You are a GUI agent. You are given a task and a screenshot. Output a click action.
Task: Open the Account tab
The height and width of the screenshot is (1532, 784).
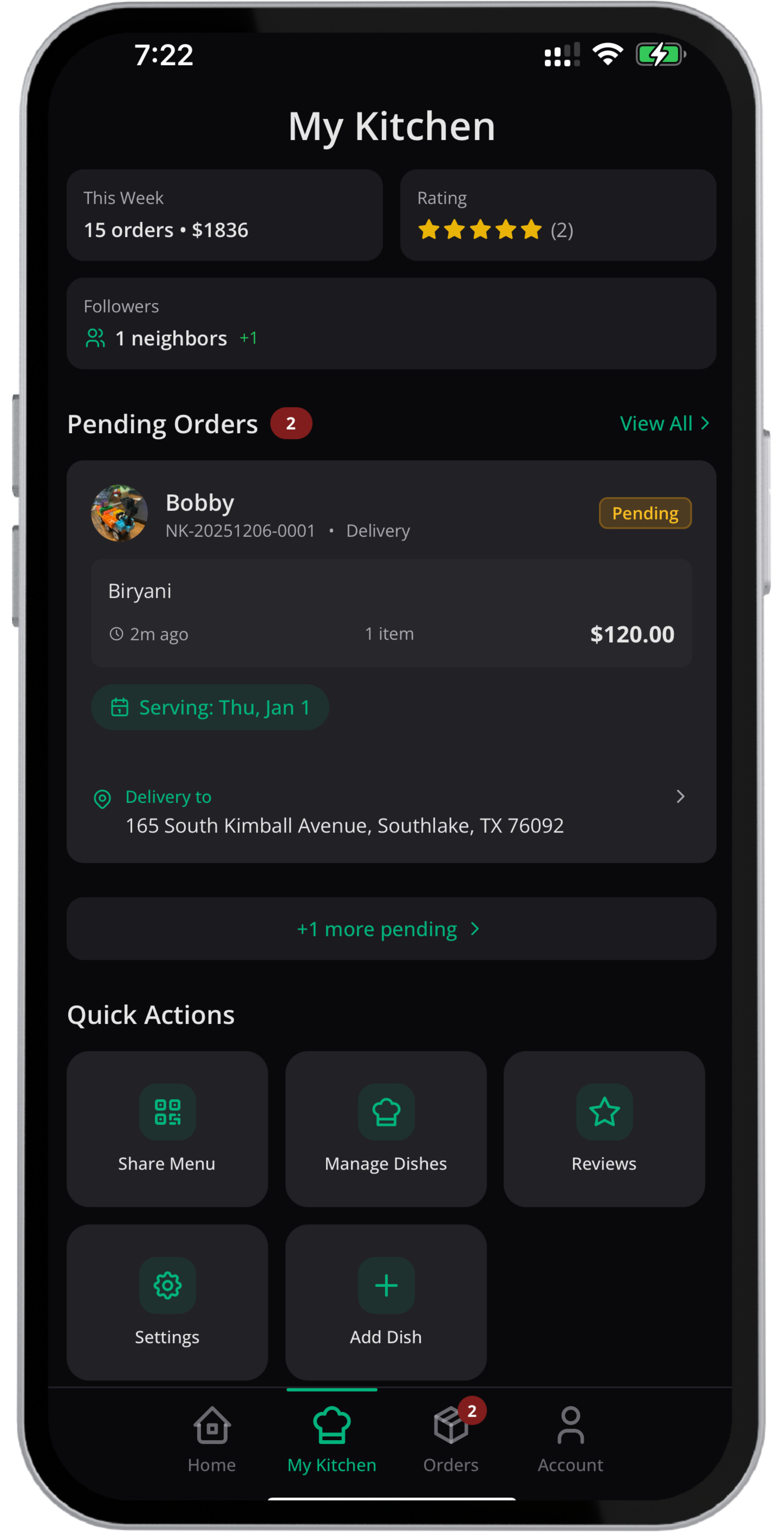coord(570,1439)
